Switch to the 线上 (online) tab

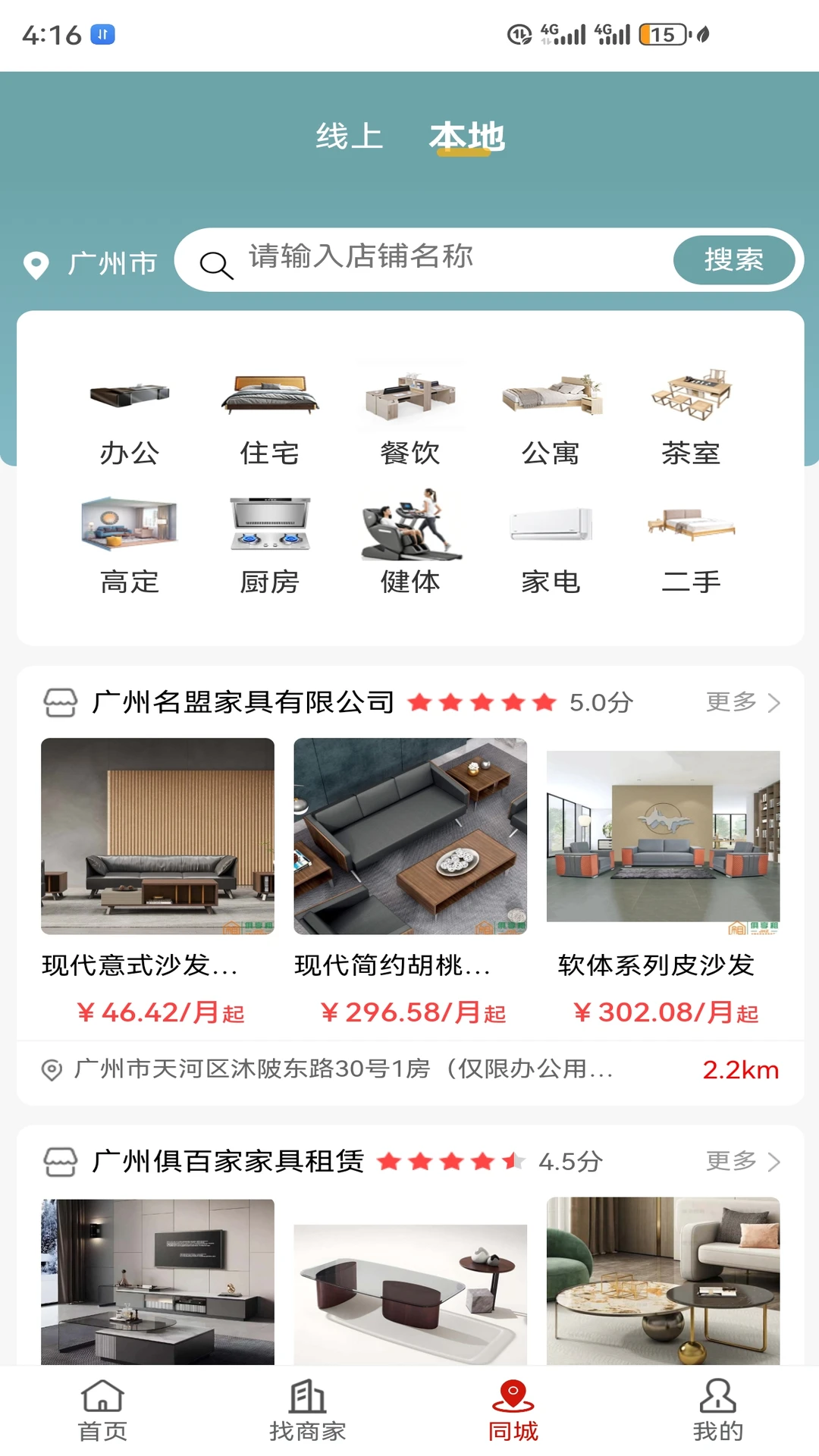[350, 136]
